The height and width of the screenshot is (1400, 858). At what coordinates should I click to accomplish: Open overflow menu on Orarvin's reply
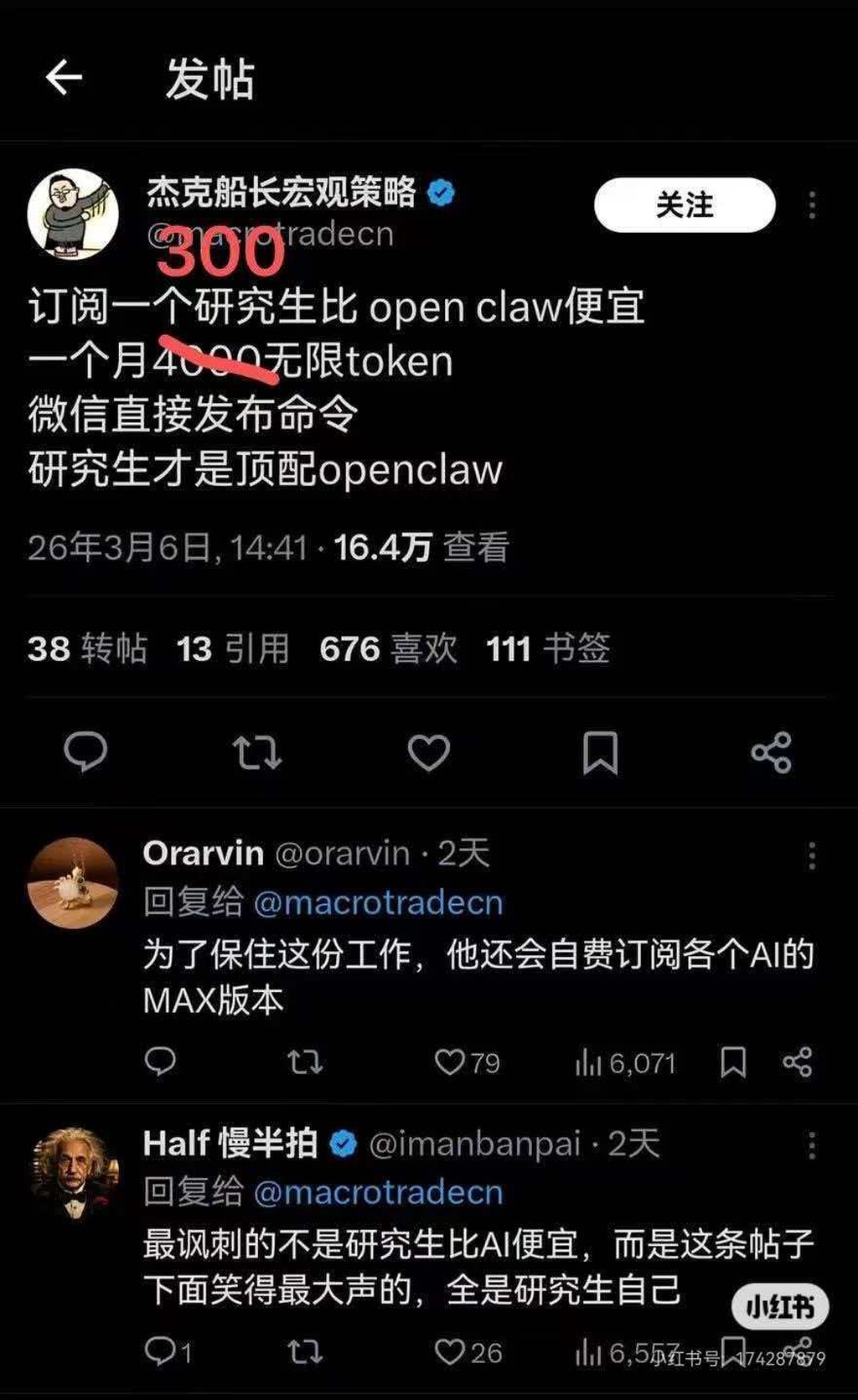click(x=811, y=855)
